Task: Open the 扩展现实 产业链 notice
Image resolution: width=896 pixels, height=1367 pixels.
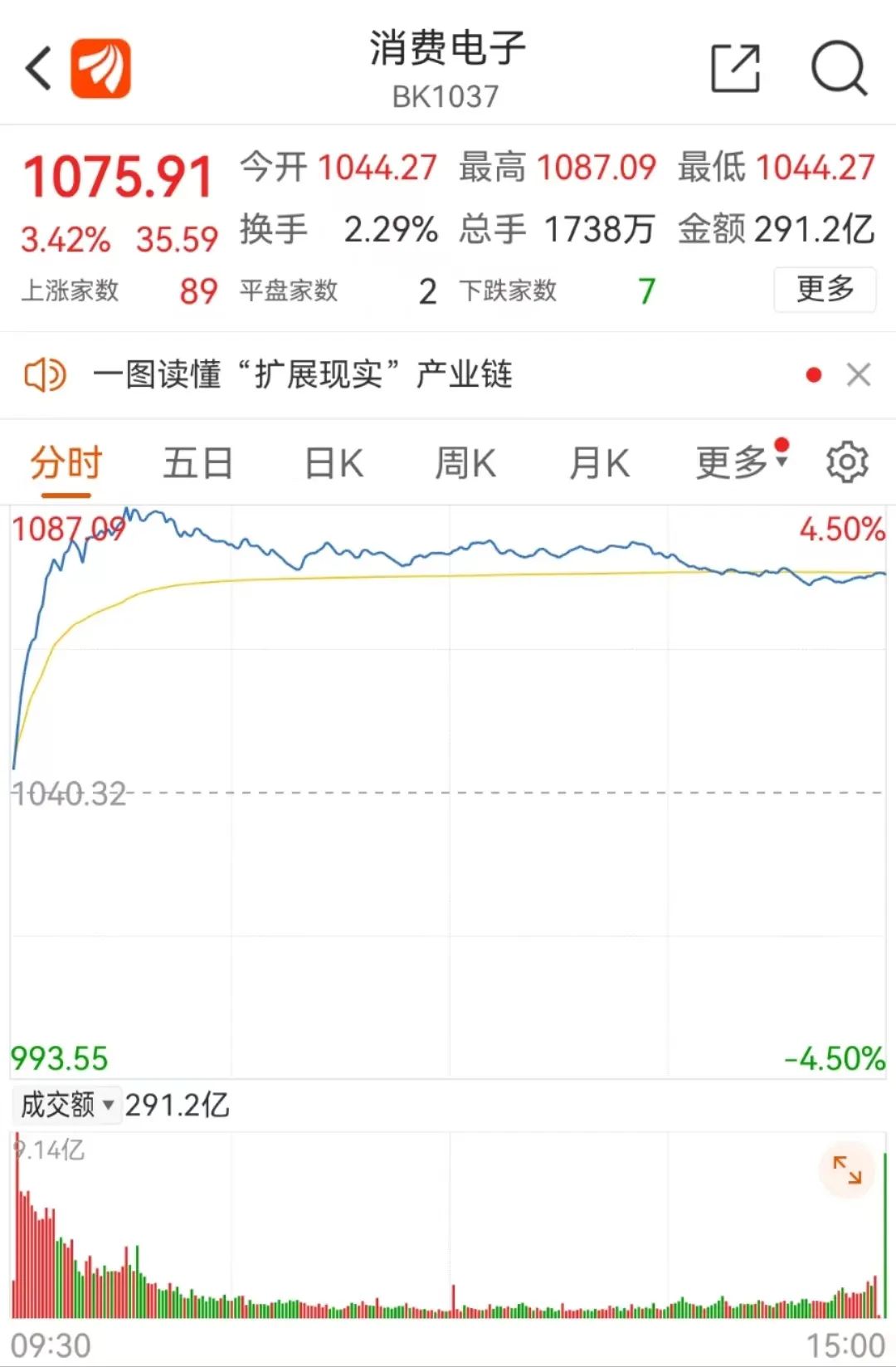Action: pyautogui.click(x=302, y=375)
